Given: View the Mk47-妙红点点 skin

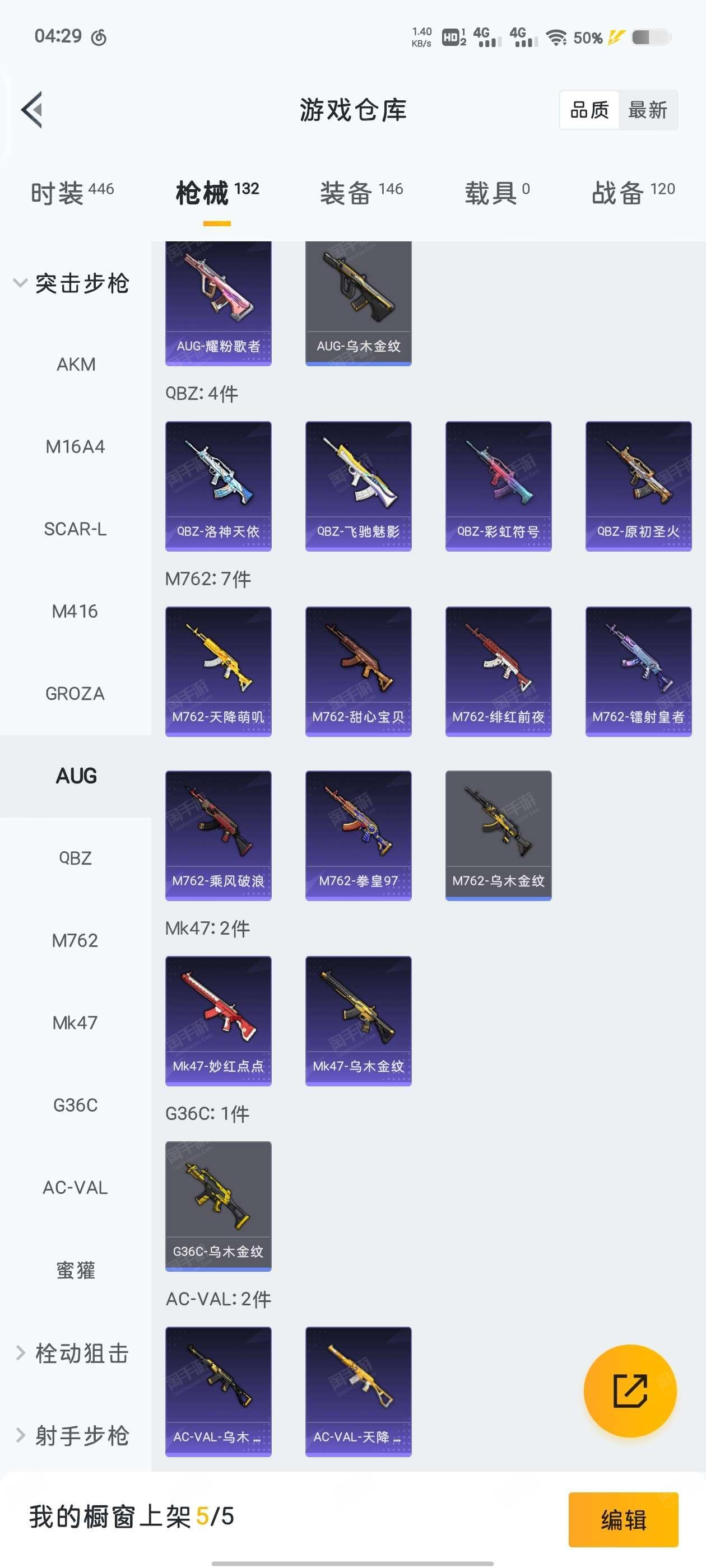Looking at the screenshot, I should coord(218,1021).
